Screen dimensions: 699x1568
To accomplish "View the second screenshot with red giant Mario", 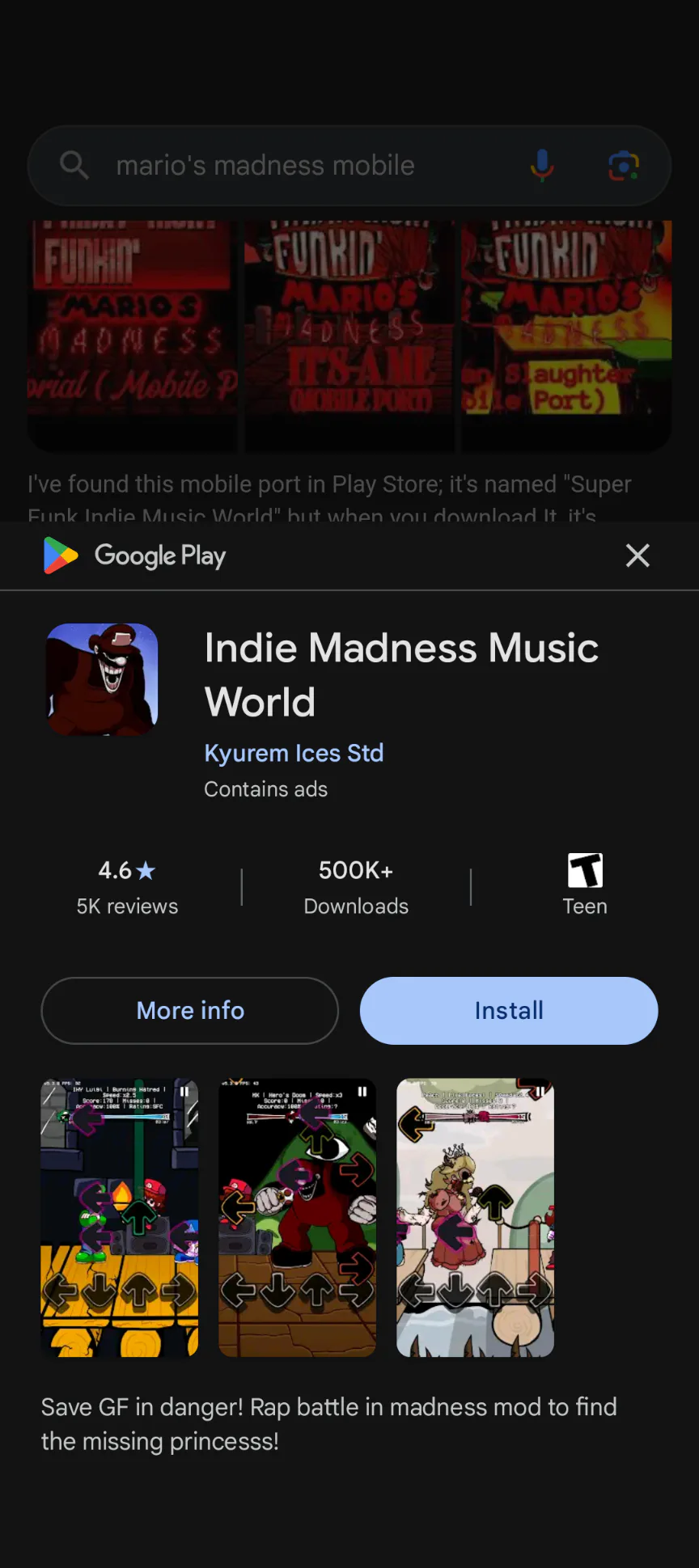I will 297,1217.
